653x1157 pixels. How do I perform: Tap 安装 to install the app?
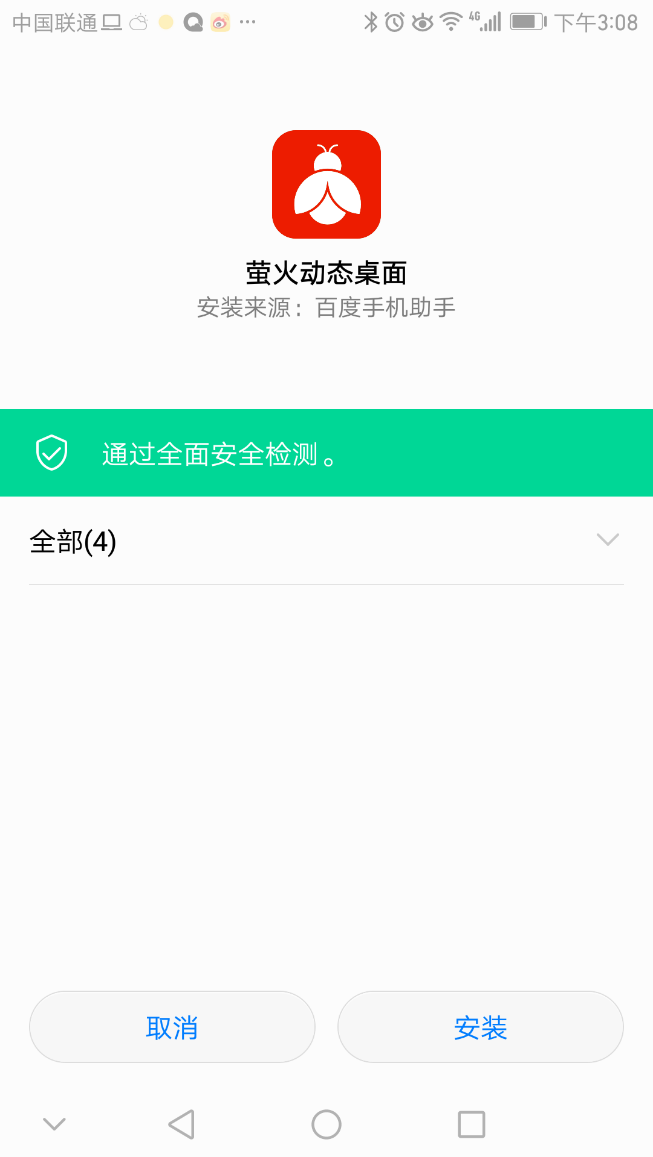point(480,1027)
